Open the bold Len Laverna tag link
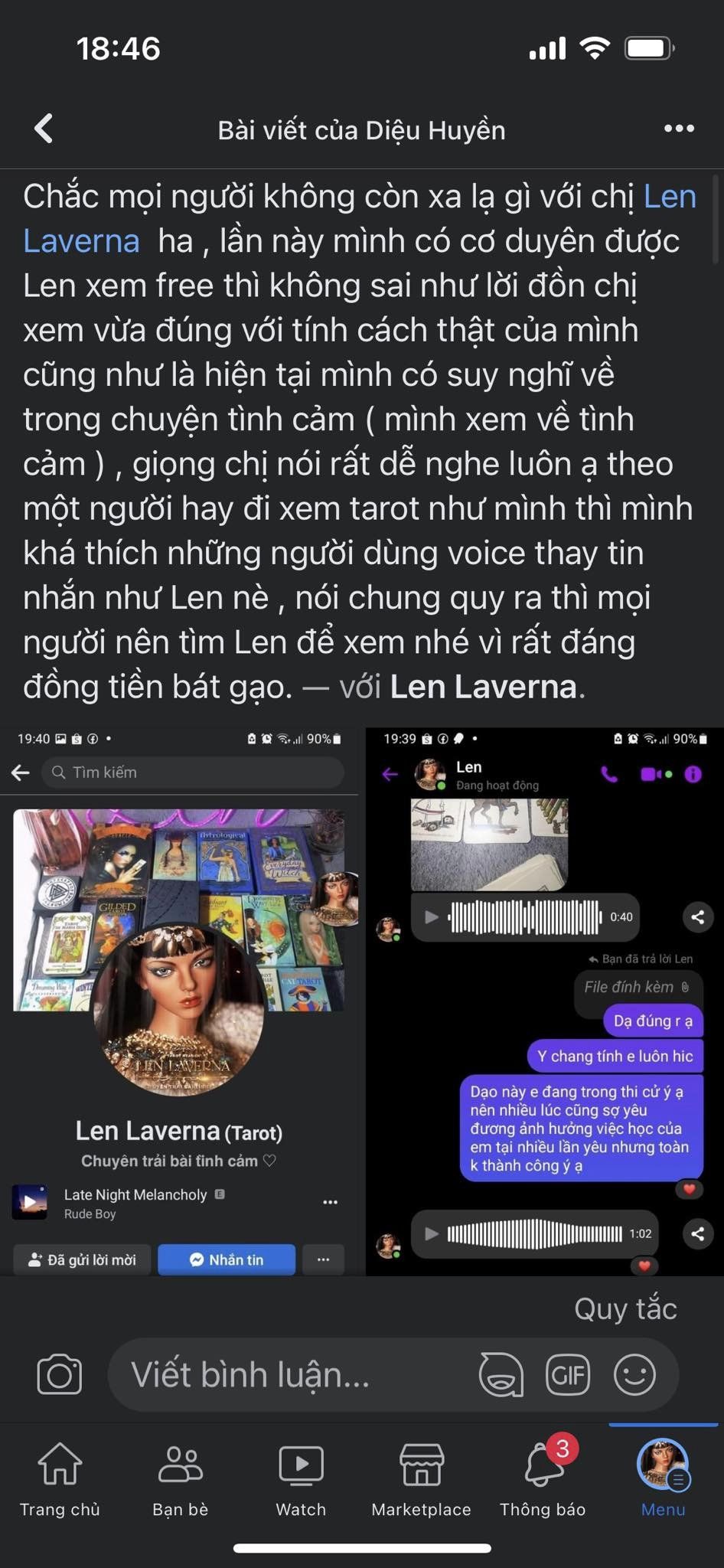724x1568 pixels. pos(483,687)
